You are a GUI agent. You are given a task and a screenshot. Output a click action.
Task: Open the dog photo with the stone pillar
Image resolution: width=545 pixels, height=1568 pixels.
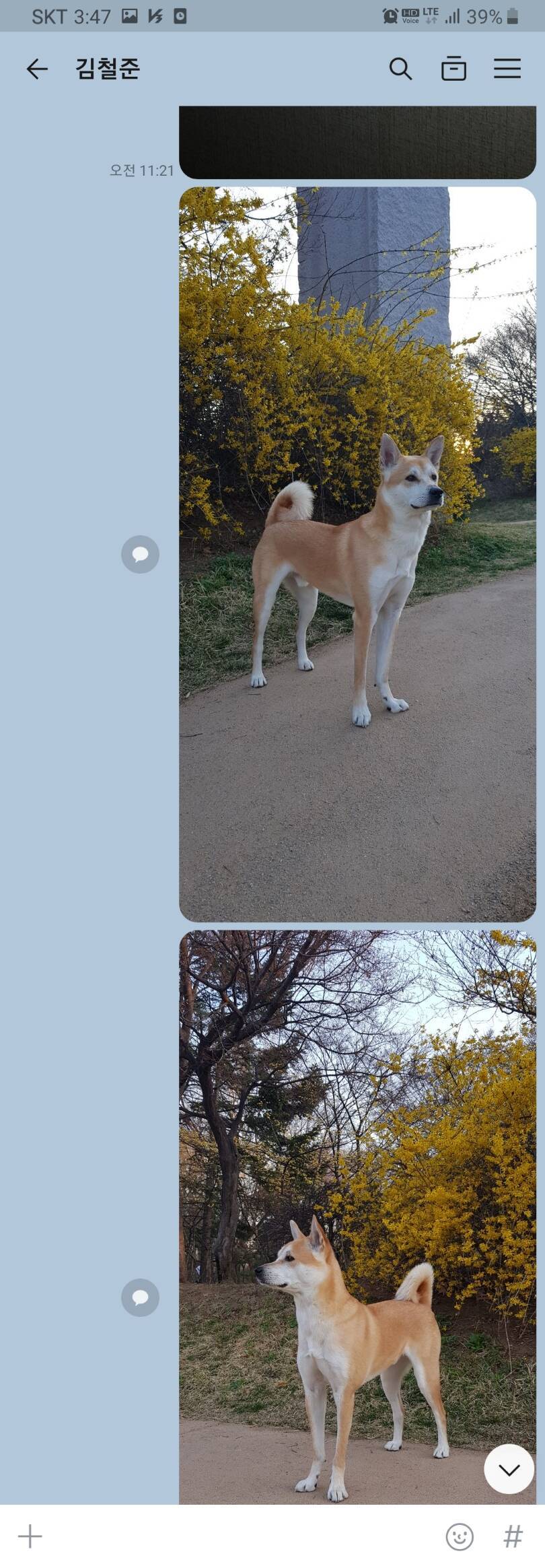[x=357, y=553]
